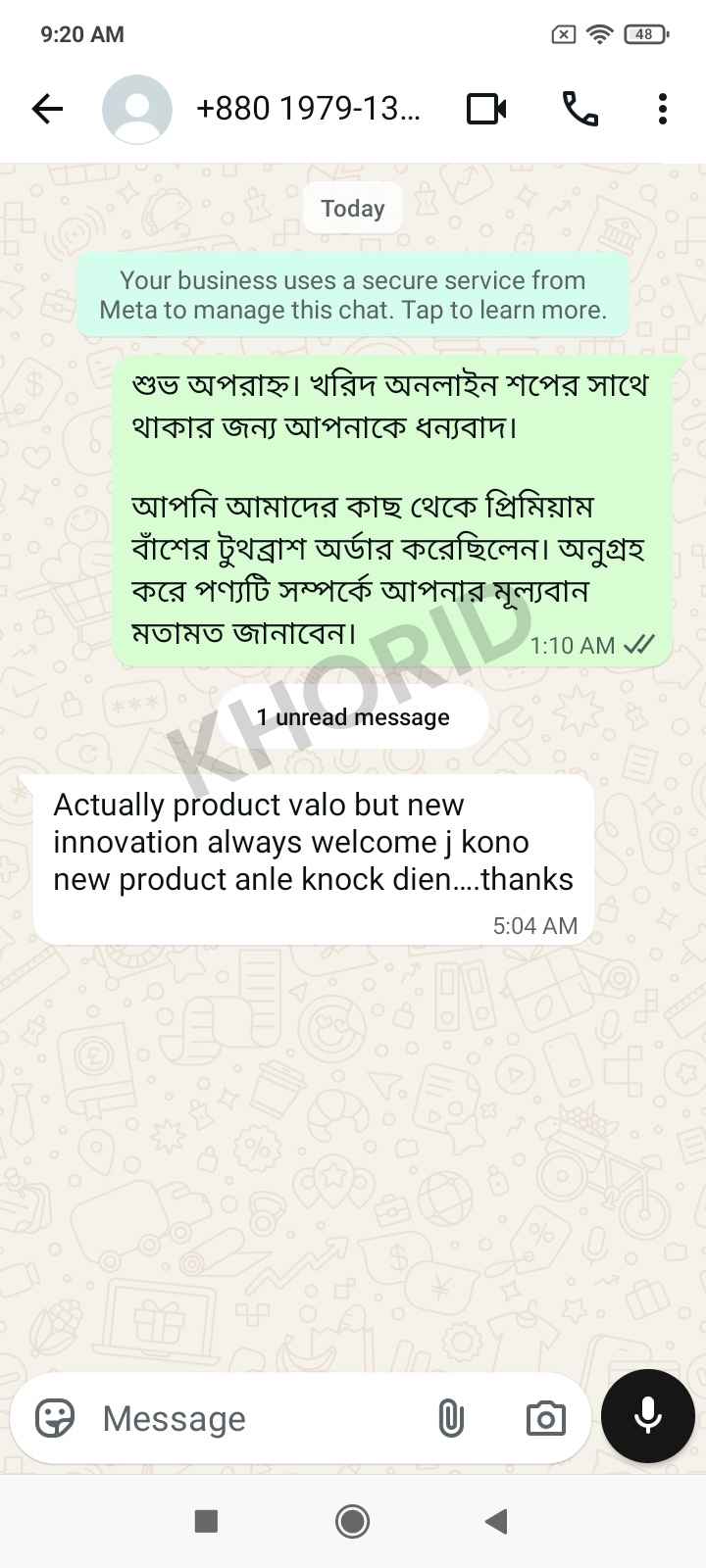Screen dimensions: 706x1568
Task: Open the three-dot overflow menu
Action: [x=663, y=109]
